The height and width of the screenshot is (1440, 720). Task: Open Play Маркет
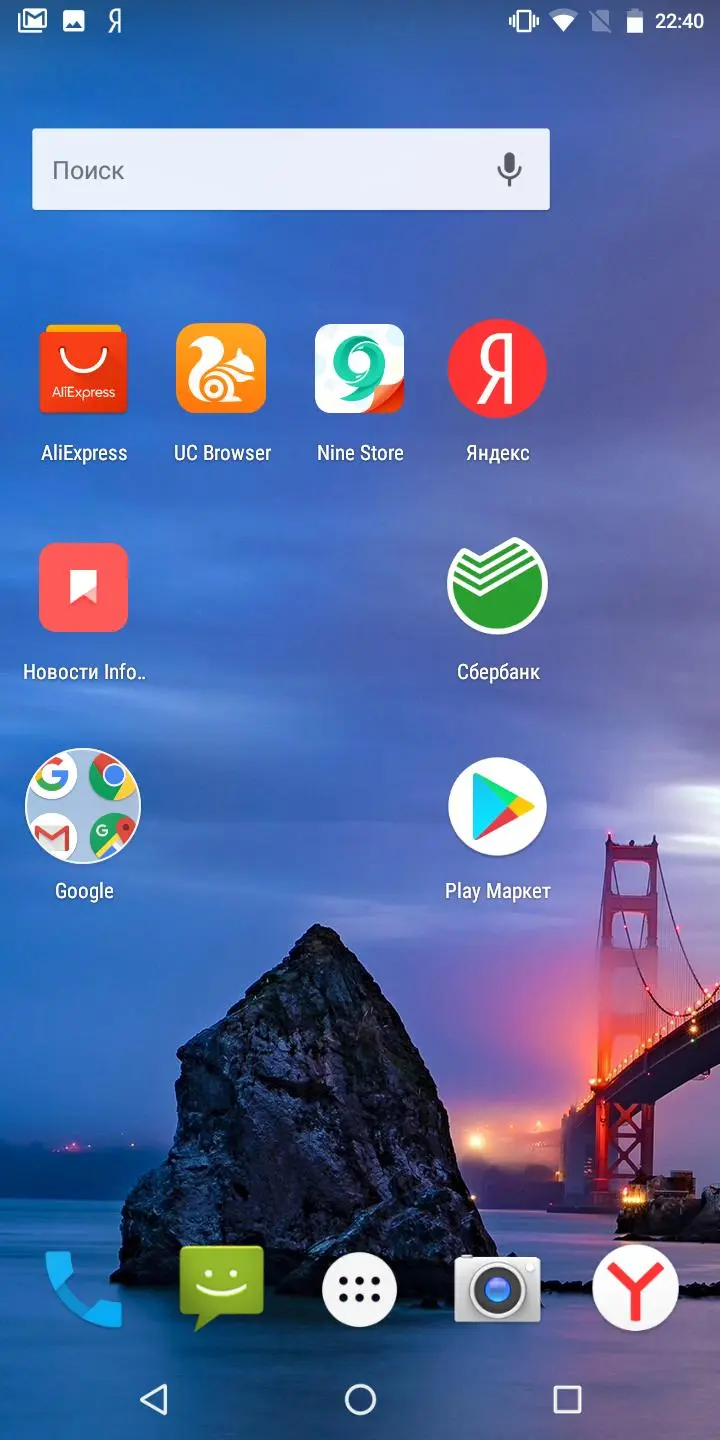[x=497, y=806]
